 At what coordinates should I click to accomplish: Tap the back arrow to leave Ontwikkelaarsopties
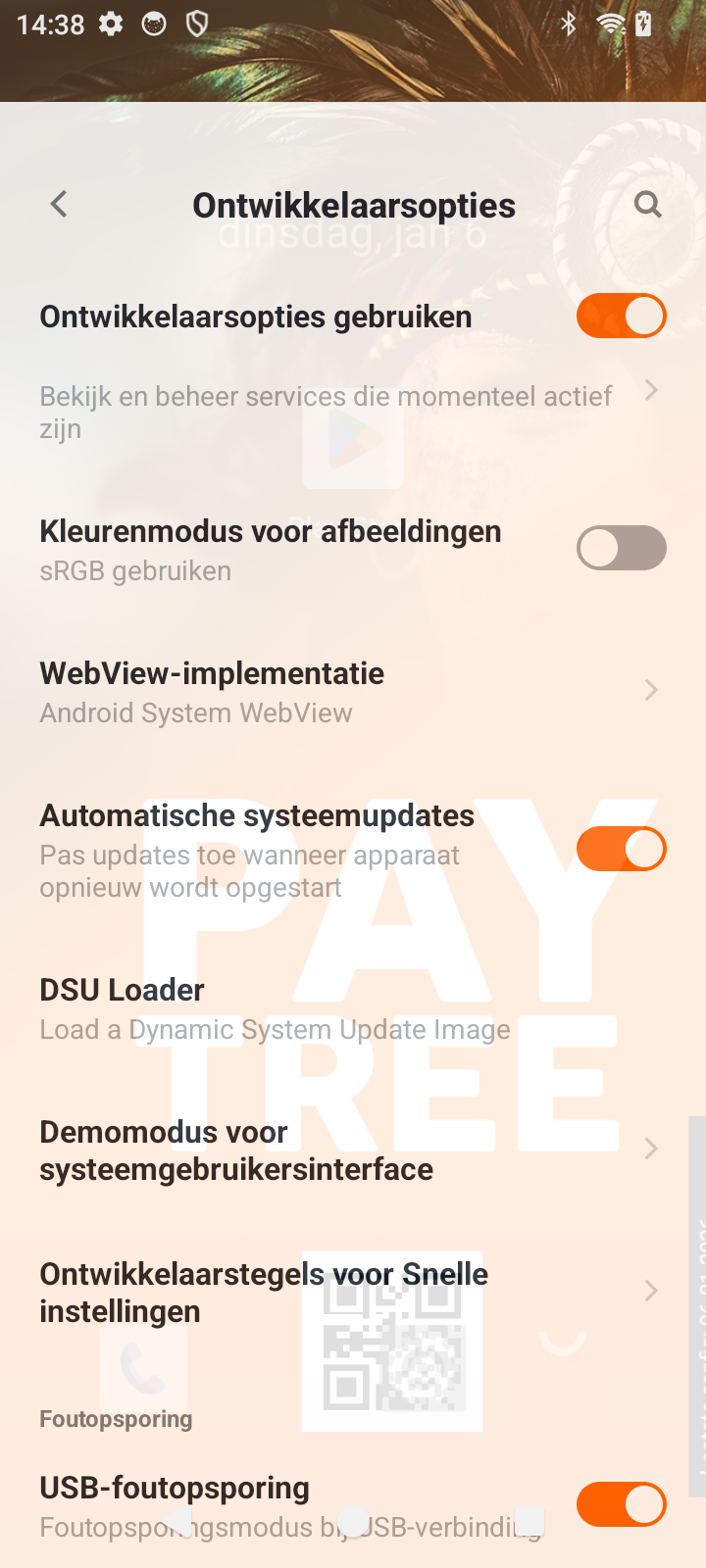click(x=58, y=204)
